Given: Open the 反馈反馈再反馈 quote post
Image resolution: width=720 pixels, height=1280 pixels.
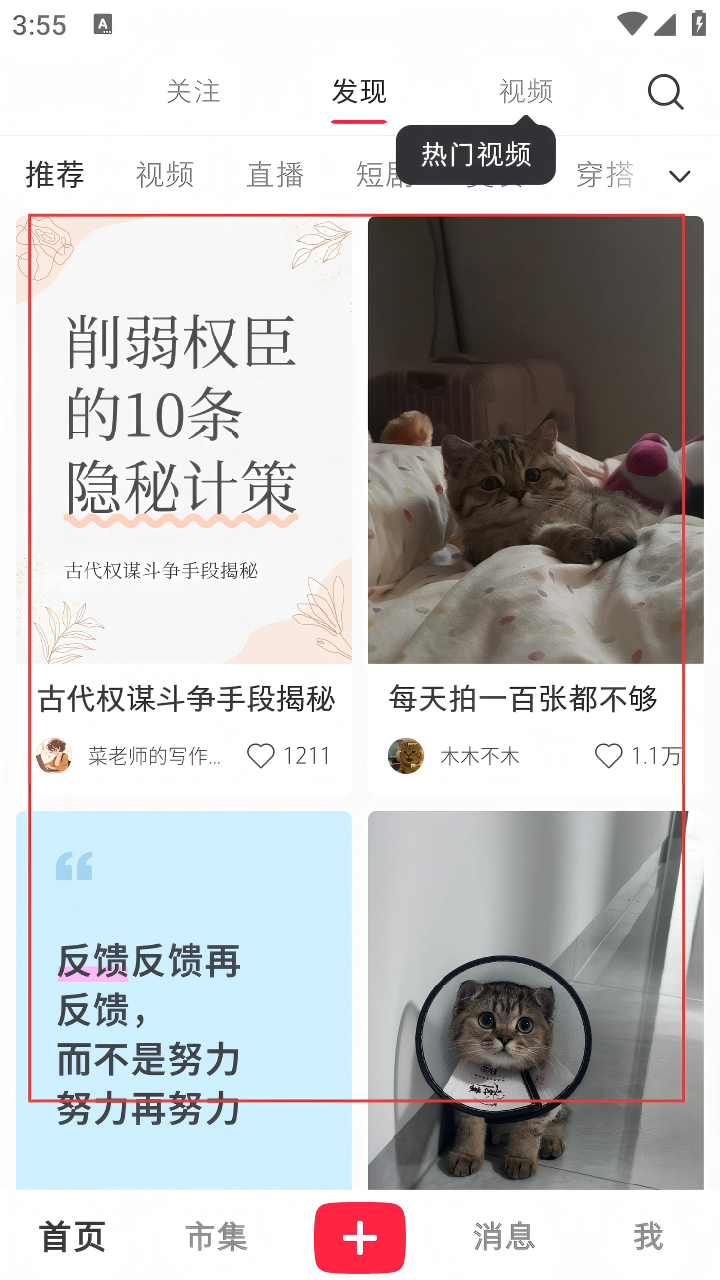Looking at the screenshot, I should pos(184,1000).
